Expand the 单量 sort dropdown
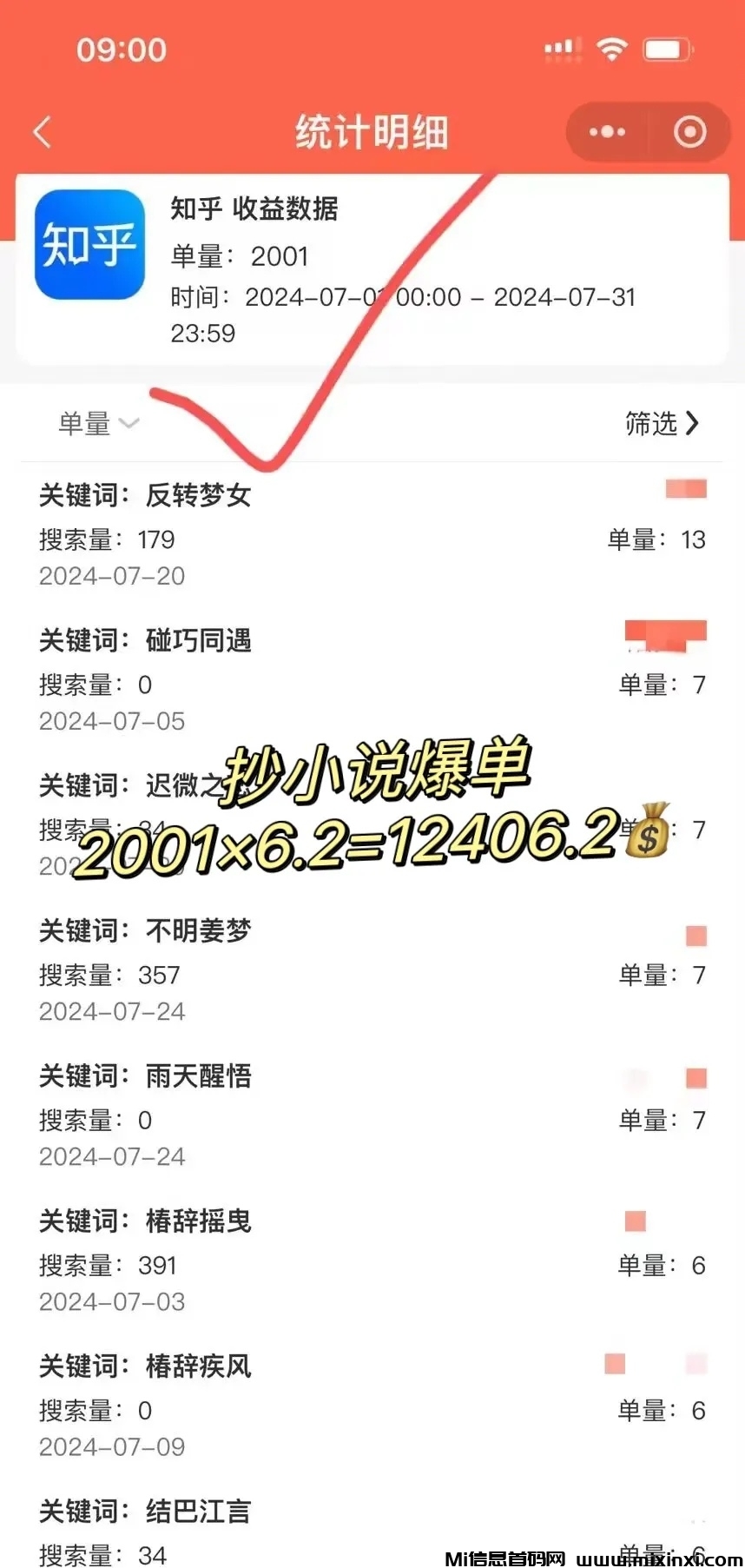 tap(97, 423)
